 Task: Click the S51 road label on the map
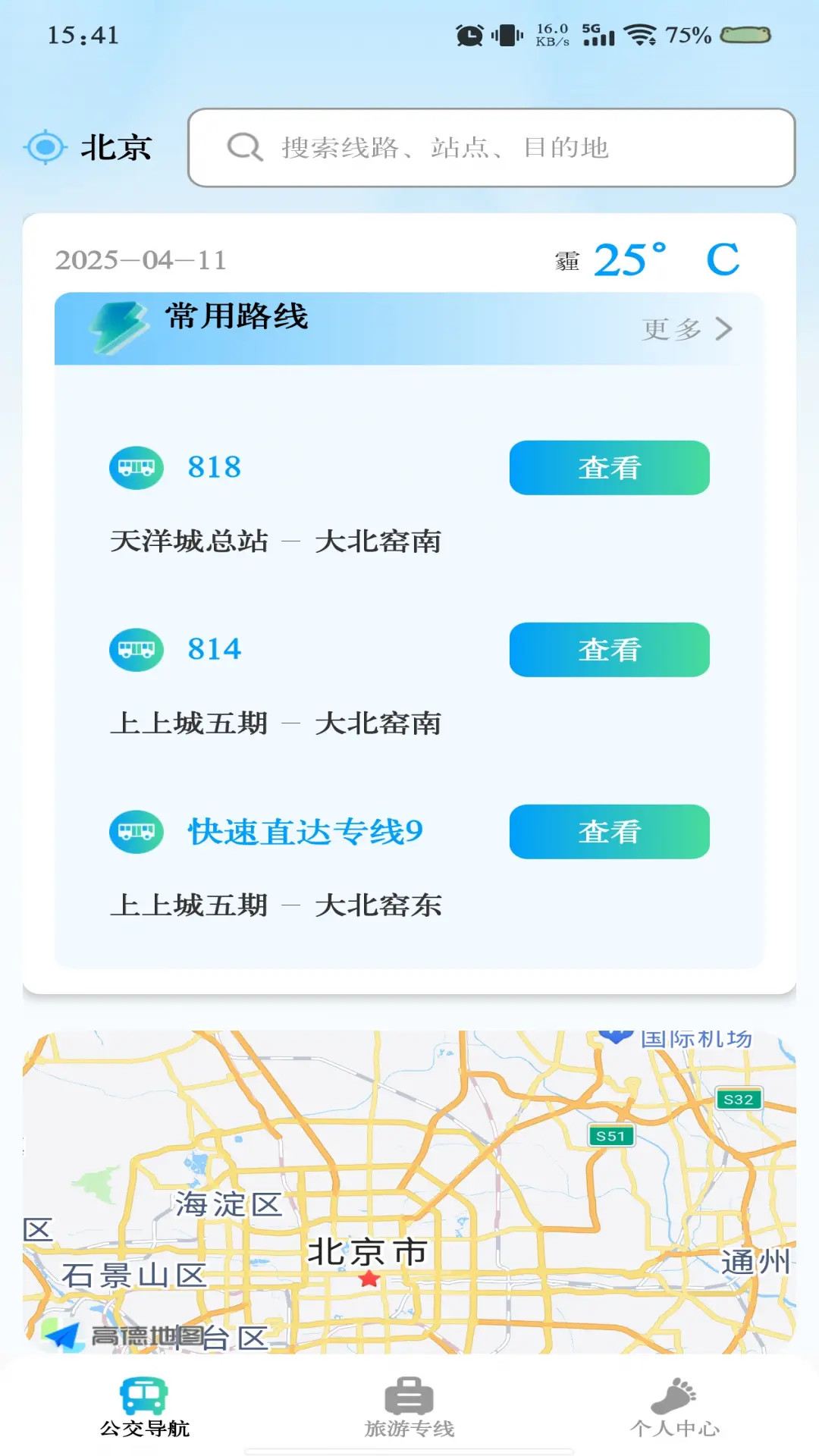pos(611,1134)
